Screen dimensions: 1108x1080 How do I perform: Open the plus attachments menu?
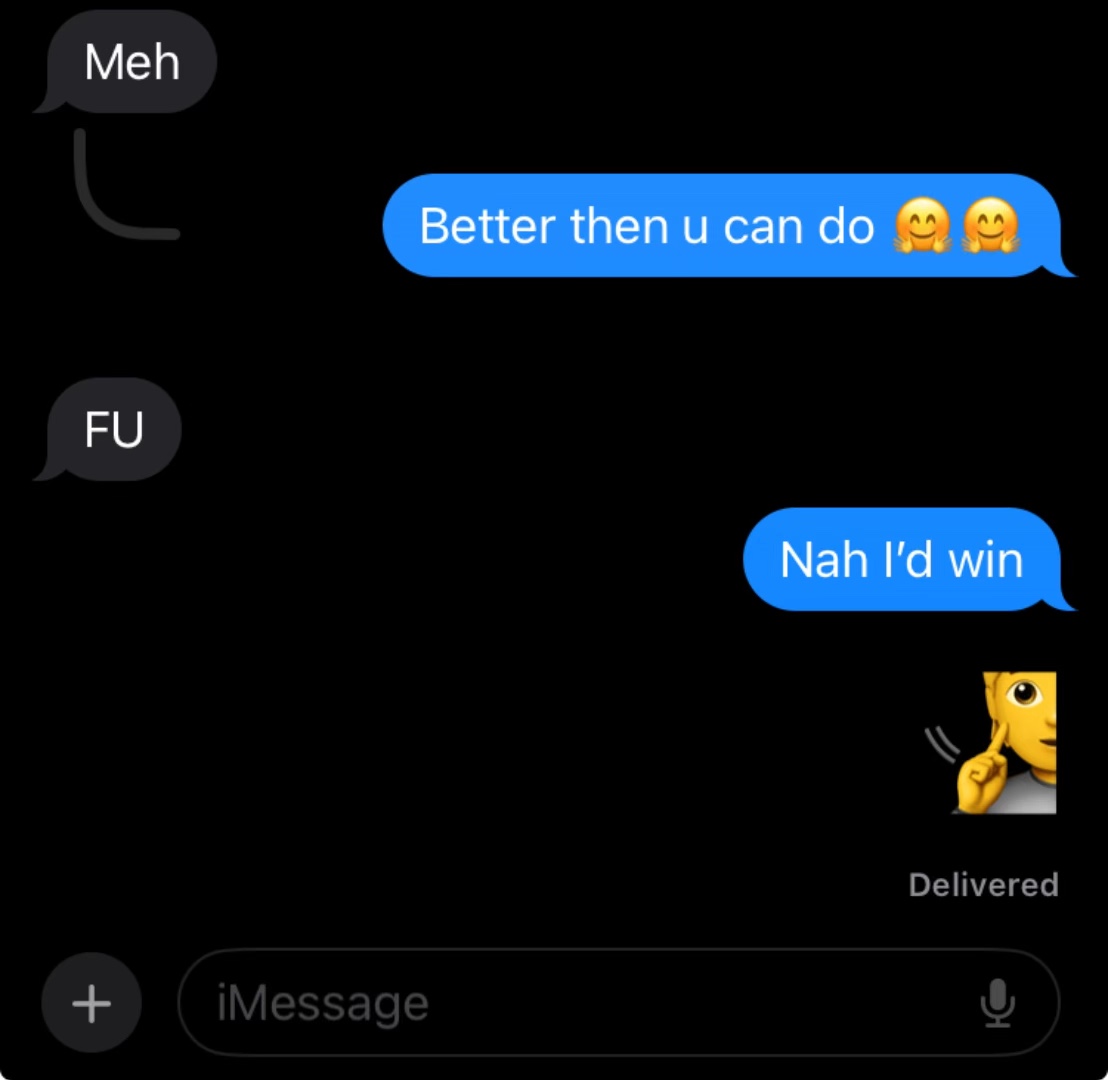(x=91, y=1003)
